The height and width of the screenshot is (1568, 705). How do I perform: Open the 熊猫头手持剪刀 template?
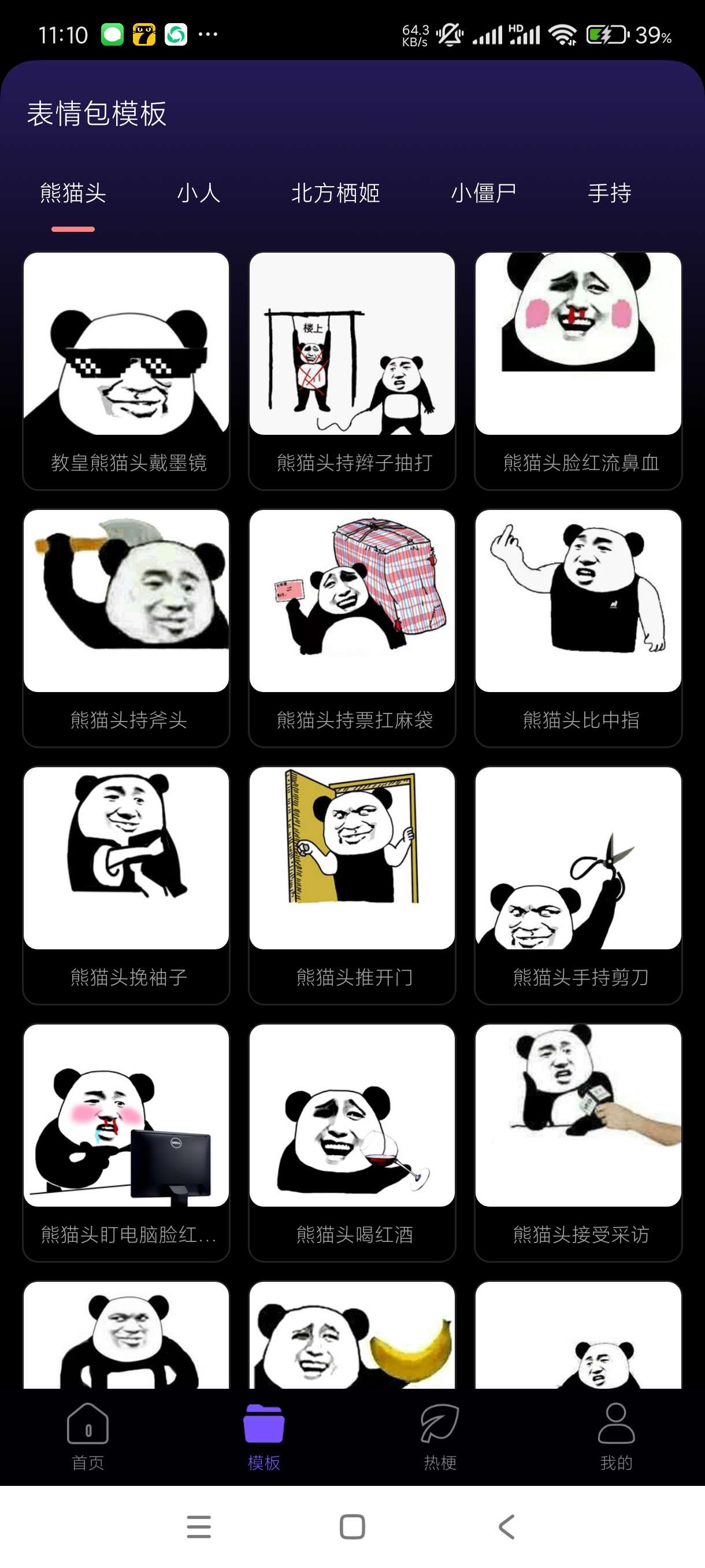click(578, 884)
